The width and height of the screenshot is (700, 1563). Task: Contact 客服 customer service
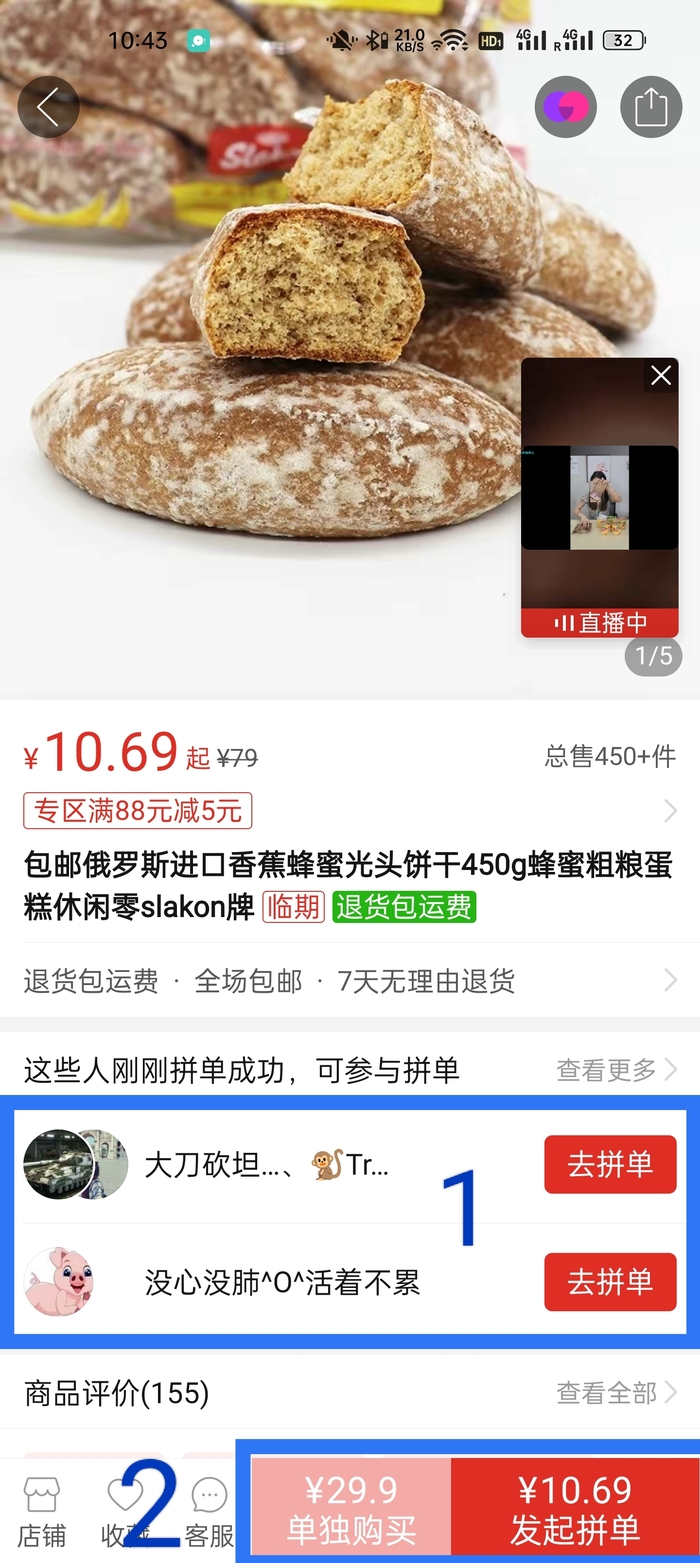click(x=209, y=1510)
